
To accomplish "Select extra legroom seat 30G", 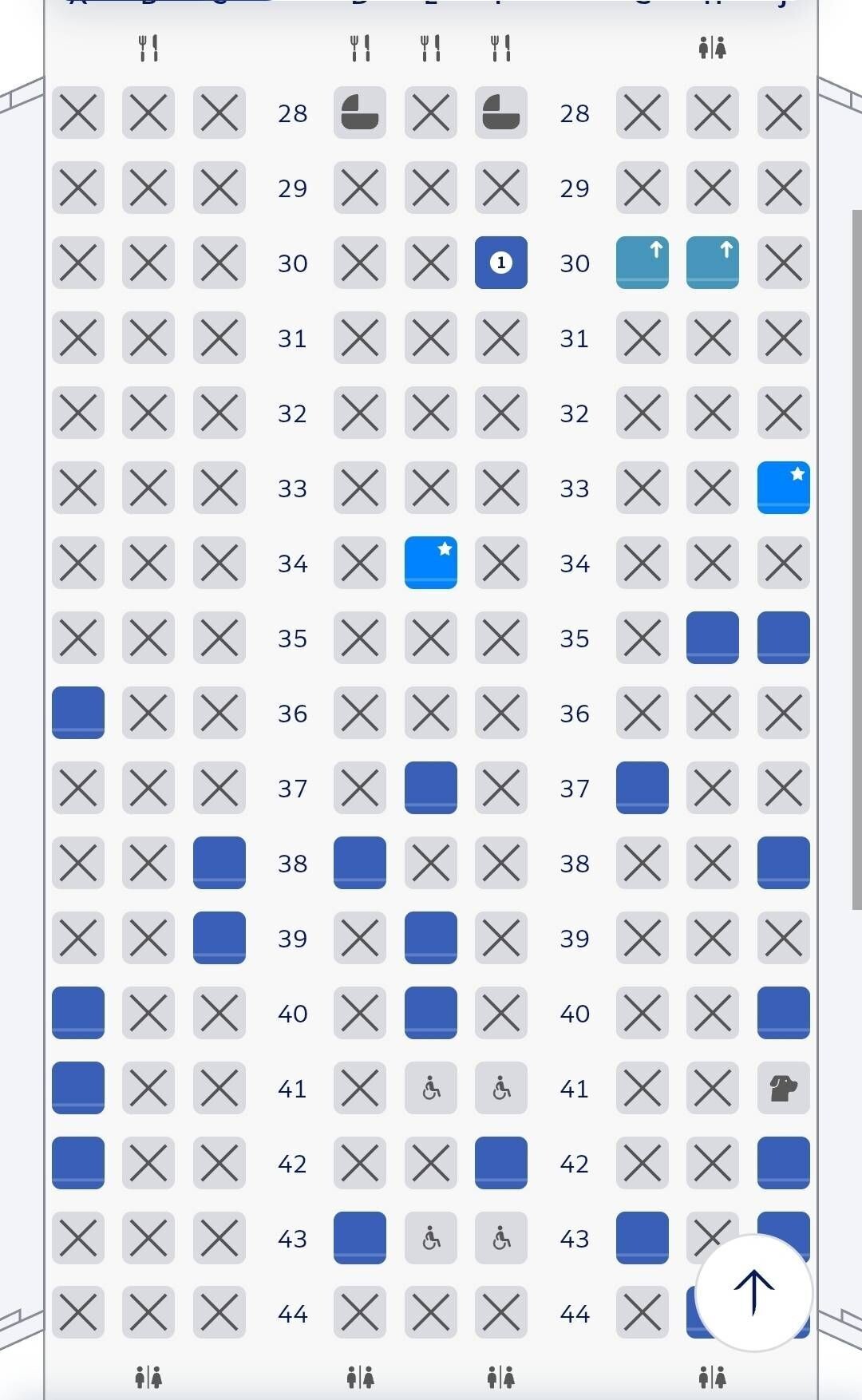I will [642, 263].
